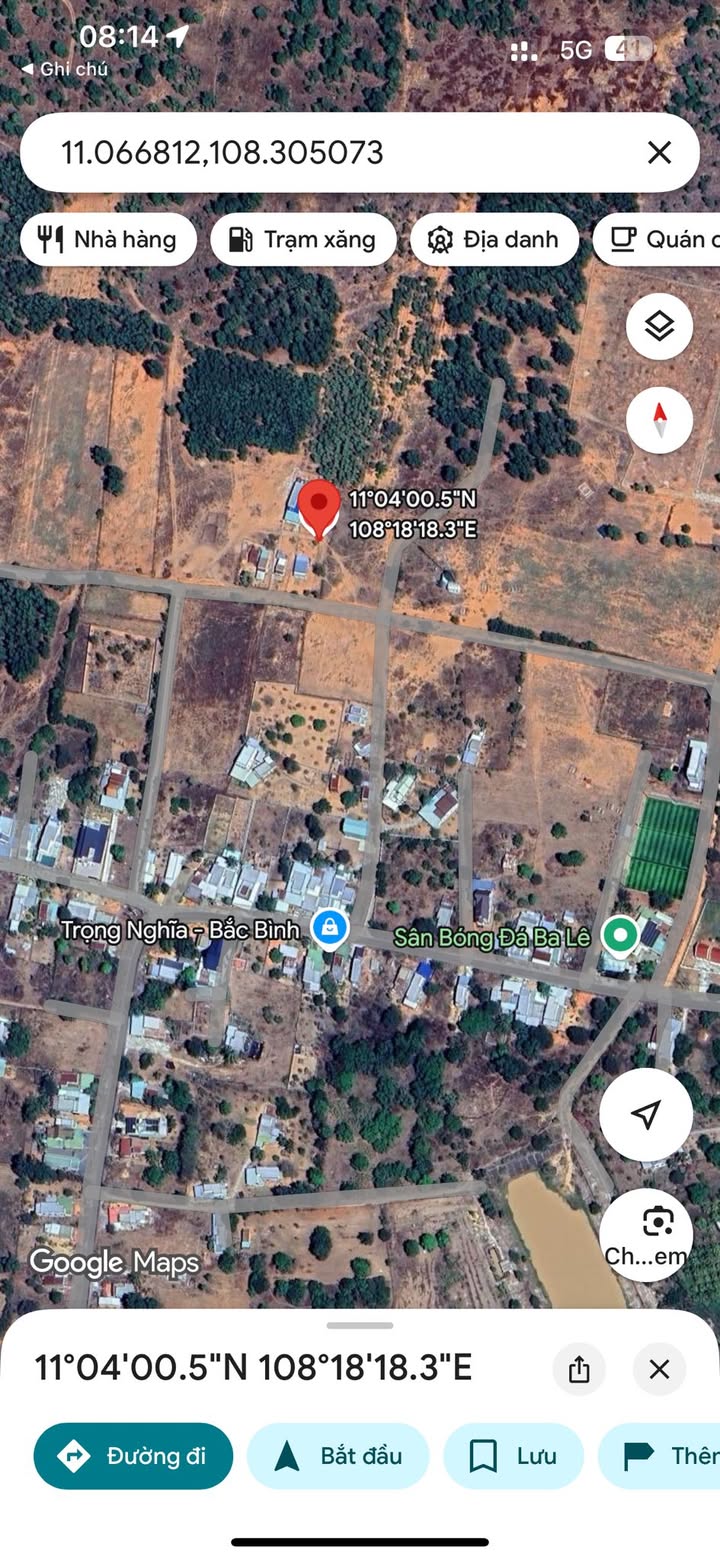Center map on my location
720x1560 pixels.
coord(646,1114)
